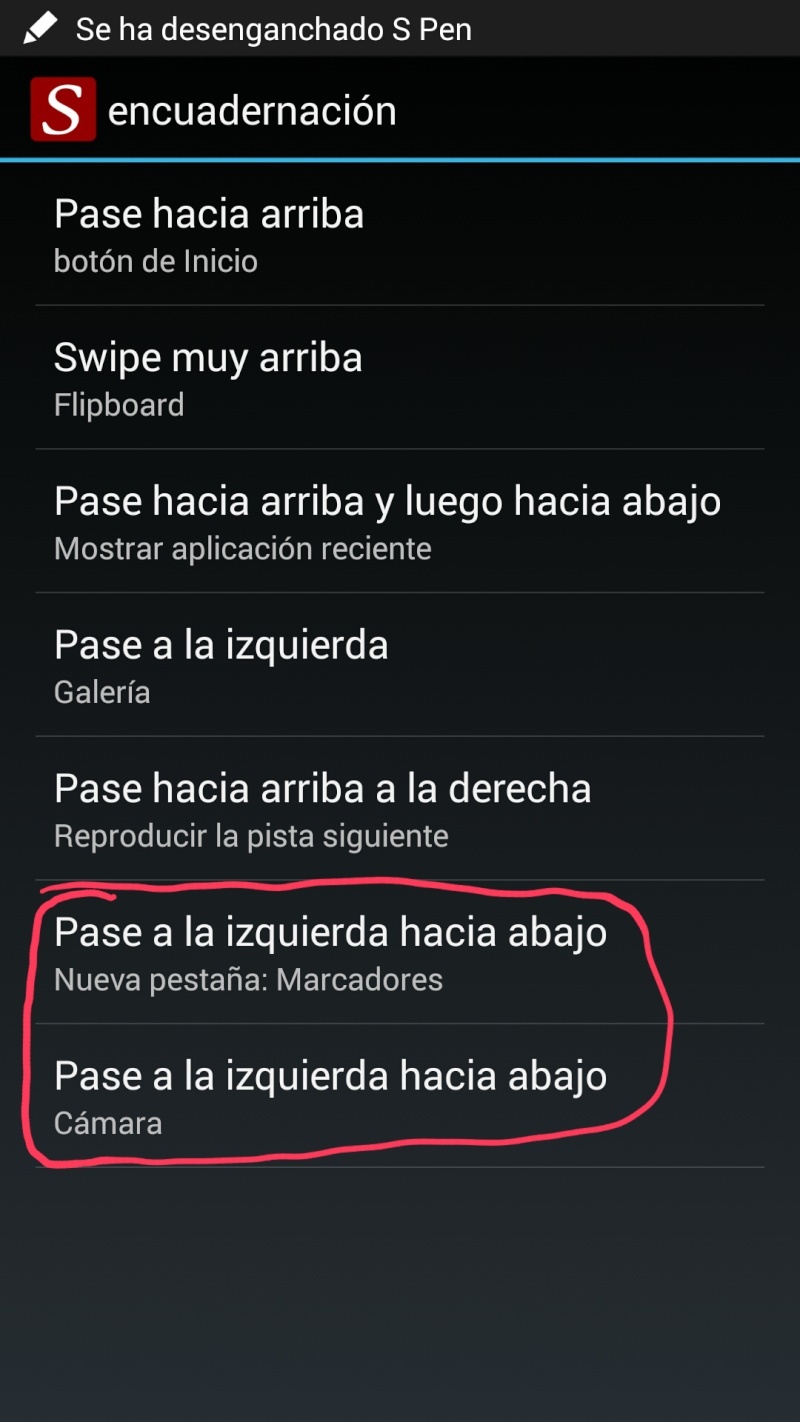Image resolution: width=800 pixels, height=1422 pixels.
Task: Open the 'Swipe muy arriba' Flipboard setting
Action: pyautogui.click(x=400, y=379)
